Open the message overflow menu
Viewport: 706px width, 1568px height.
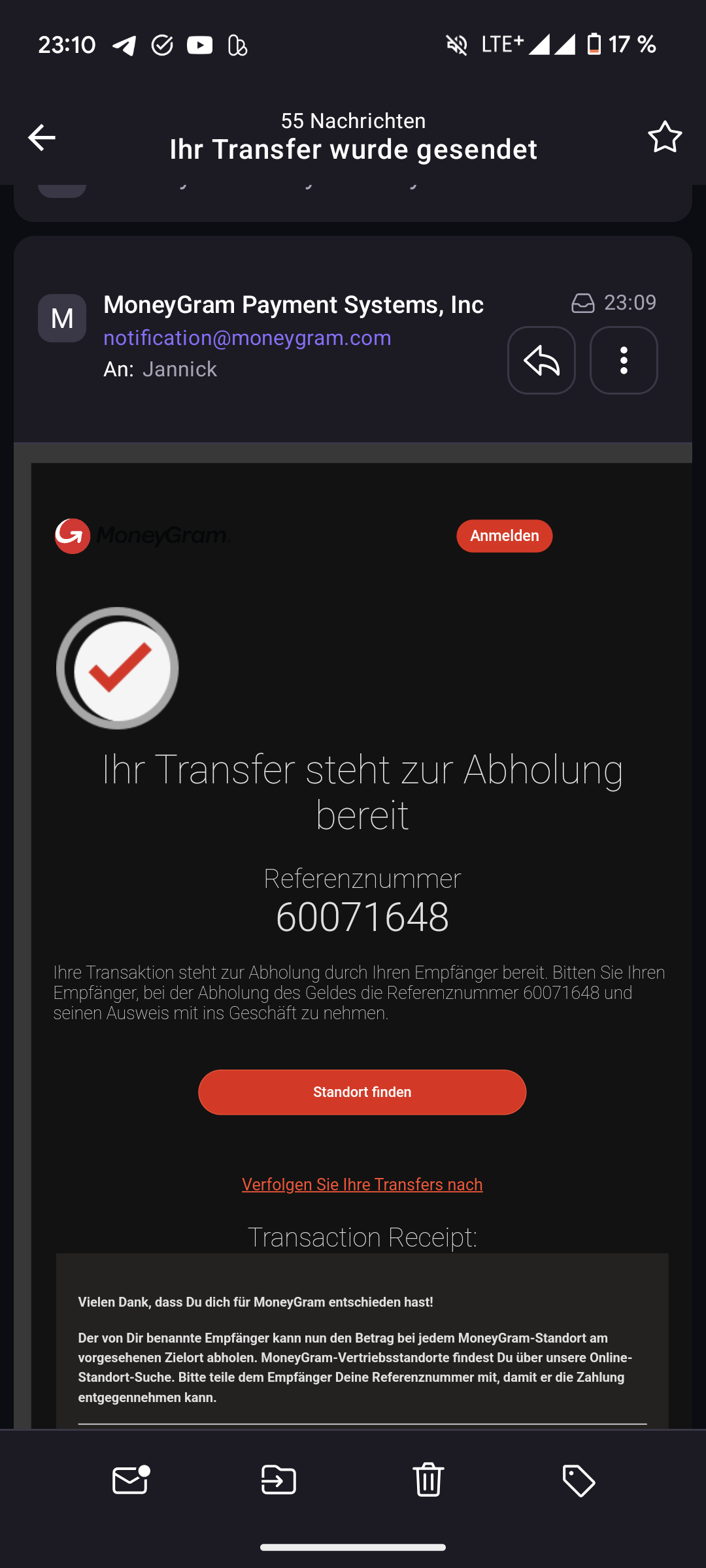pyautogui.click(x=624, y=361)
